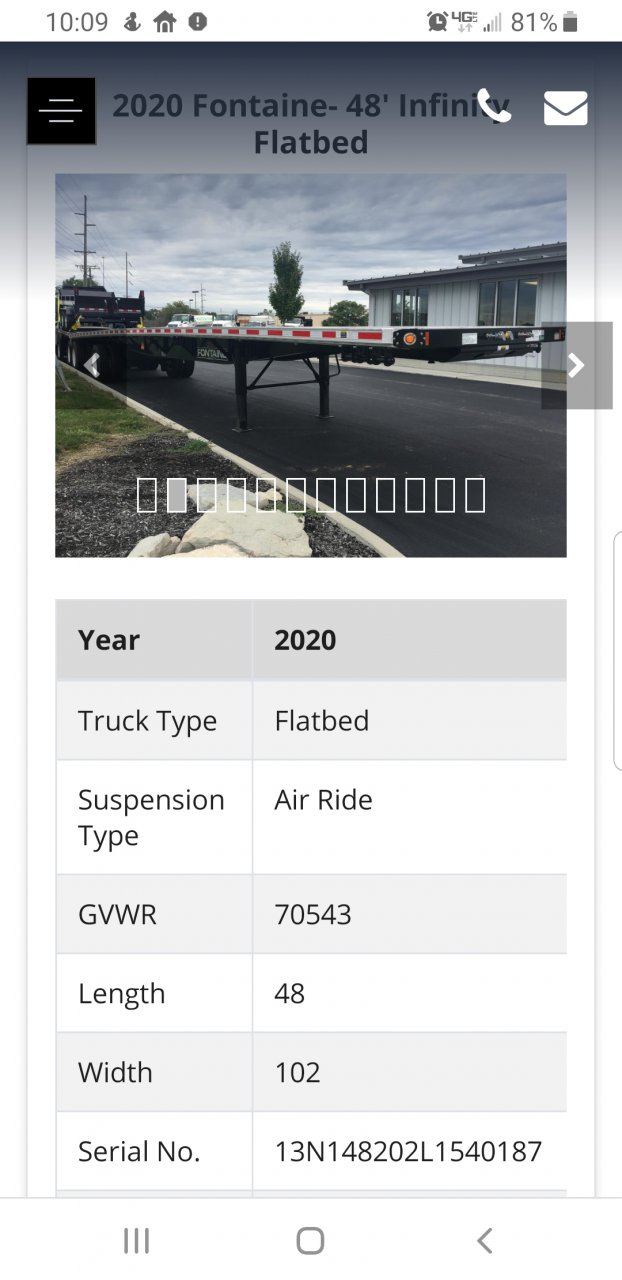Open the email envelope icon
Image resolution: width=622 pixels, height=1280 pixels.
[565, 108]
